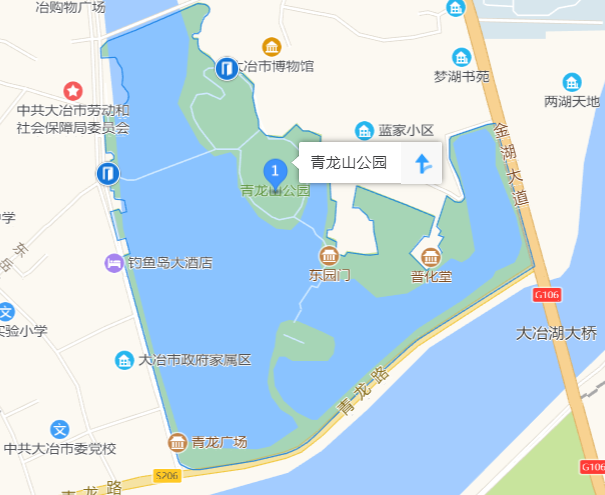Tap the 大冶市政府家属区 marker
The height and width of the screenshot is (495, 605).
click(124, 360)
